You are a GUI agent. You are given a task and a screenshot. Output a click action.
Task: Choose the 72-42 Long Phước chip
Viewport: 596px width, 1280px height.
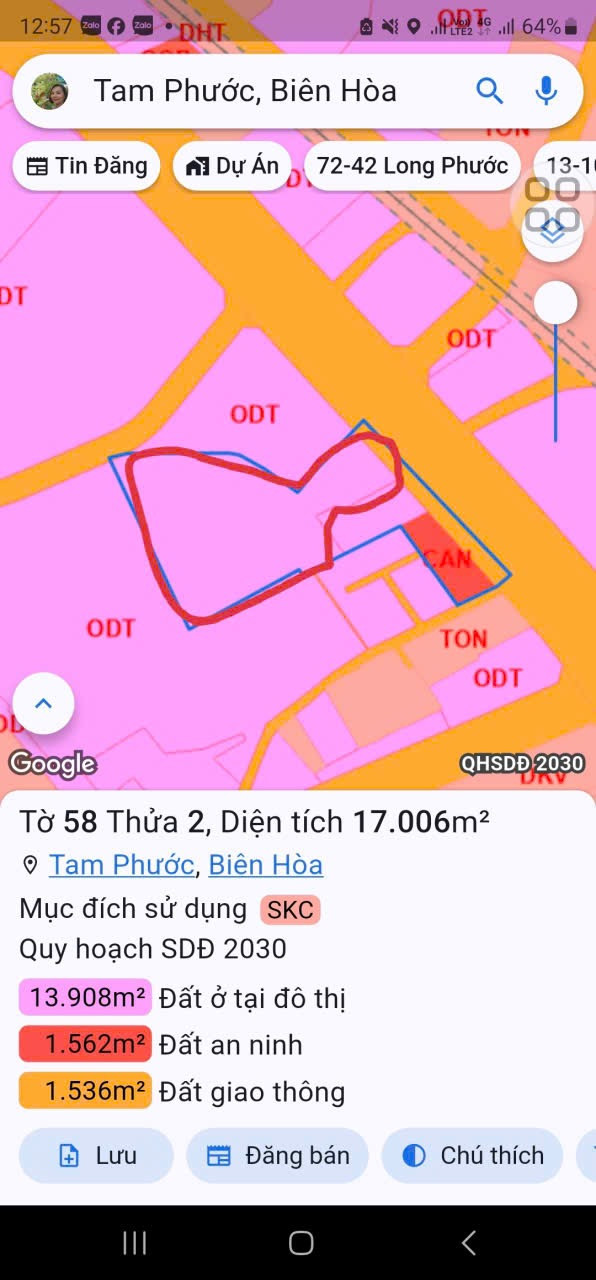coord(412,166)
